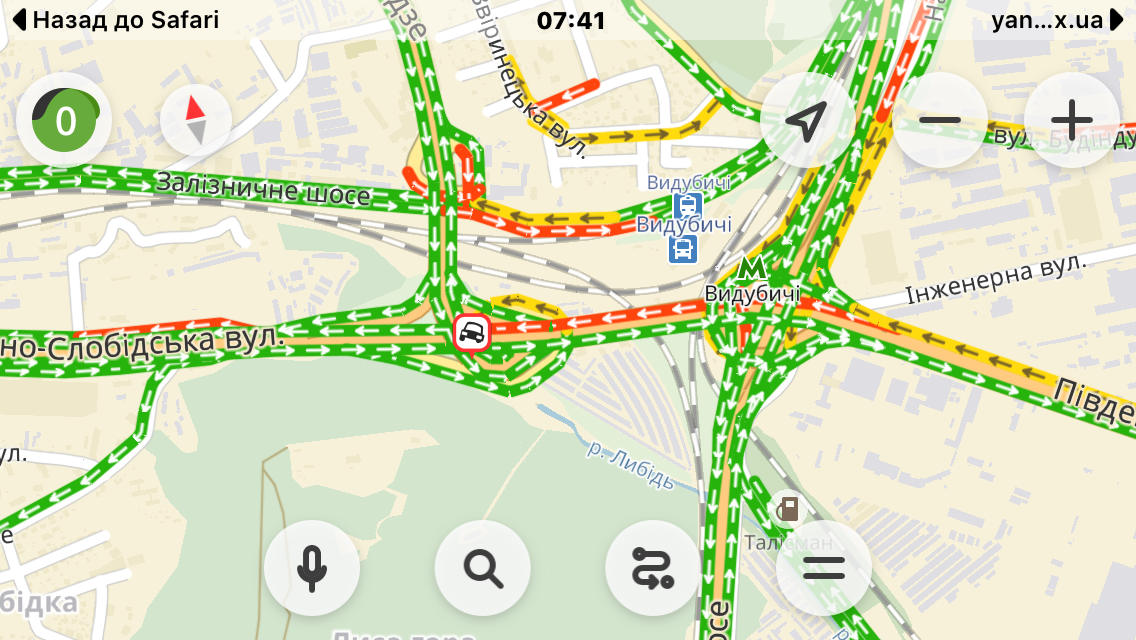Open the Видубичі metro station marker
This screenshot has width=1136, height=640.
(x=752, y=269)
